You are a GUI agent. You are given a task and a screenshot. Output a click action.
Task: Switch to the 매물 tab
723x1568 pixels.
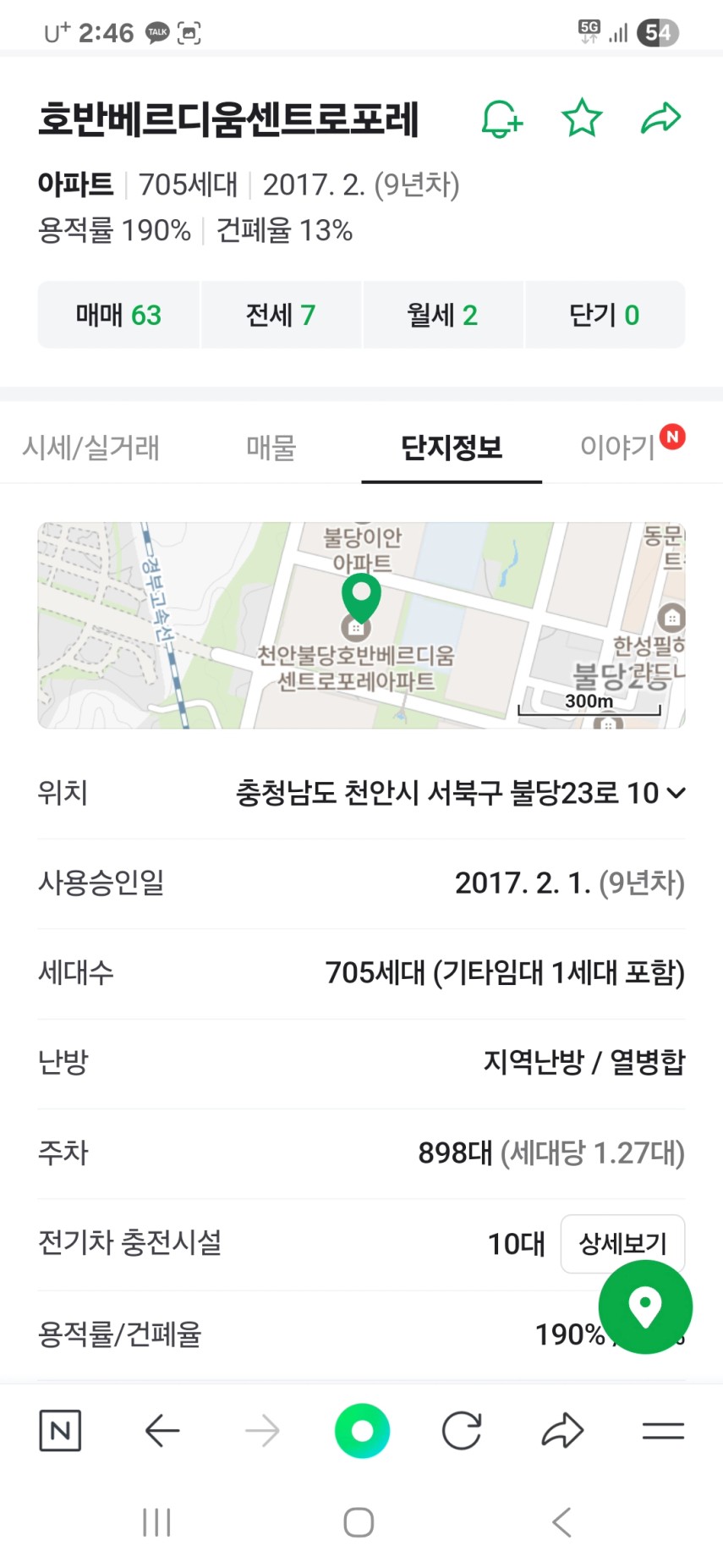pyautogui.click(x=271, y=447)
